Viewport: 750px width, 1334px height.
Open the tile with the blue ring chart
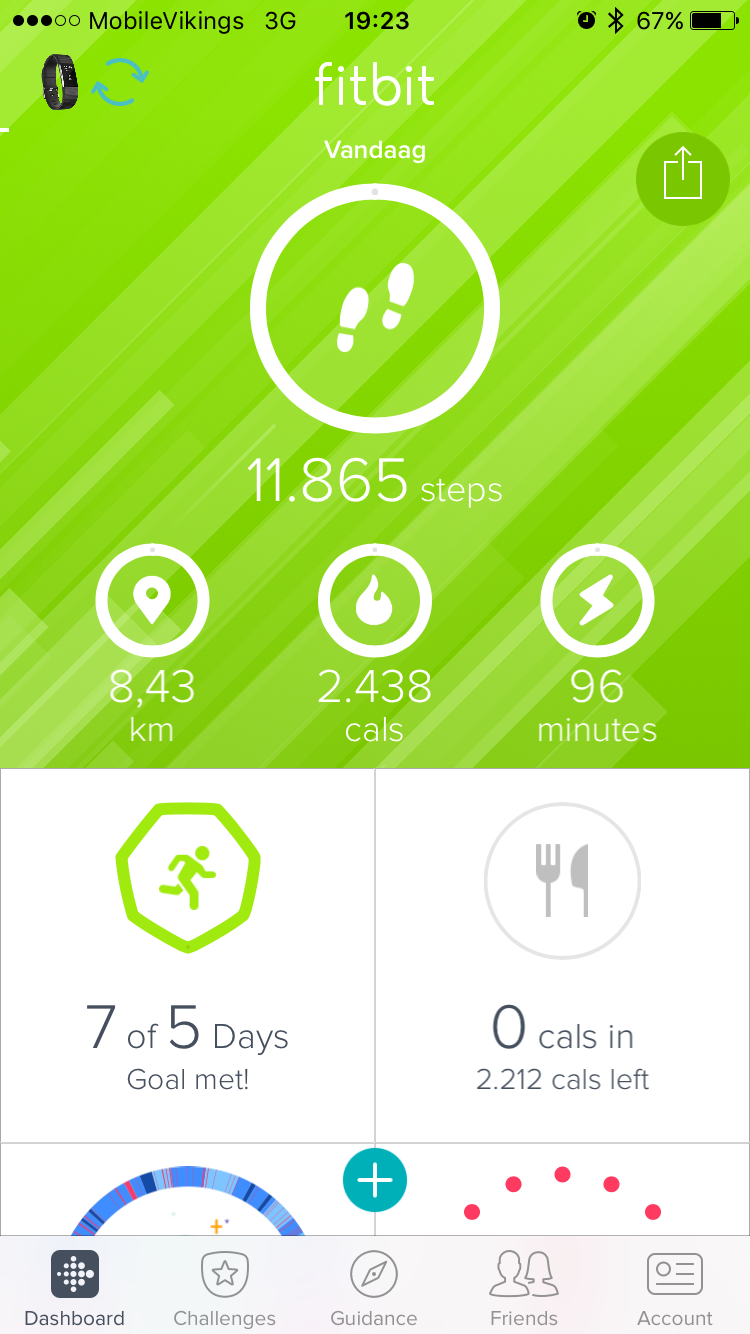click(x=187, y=1190)
